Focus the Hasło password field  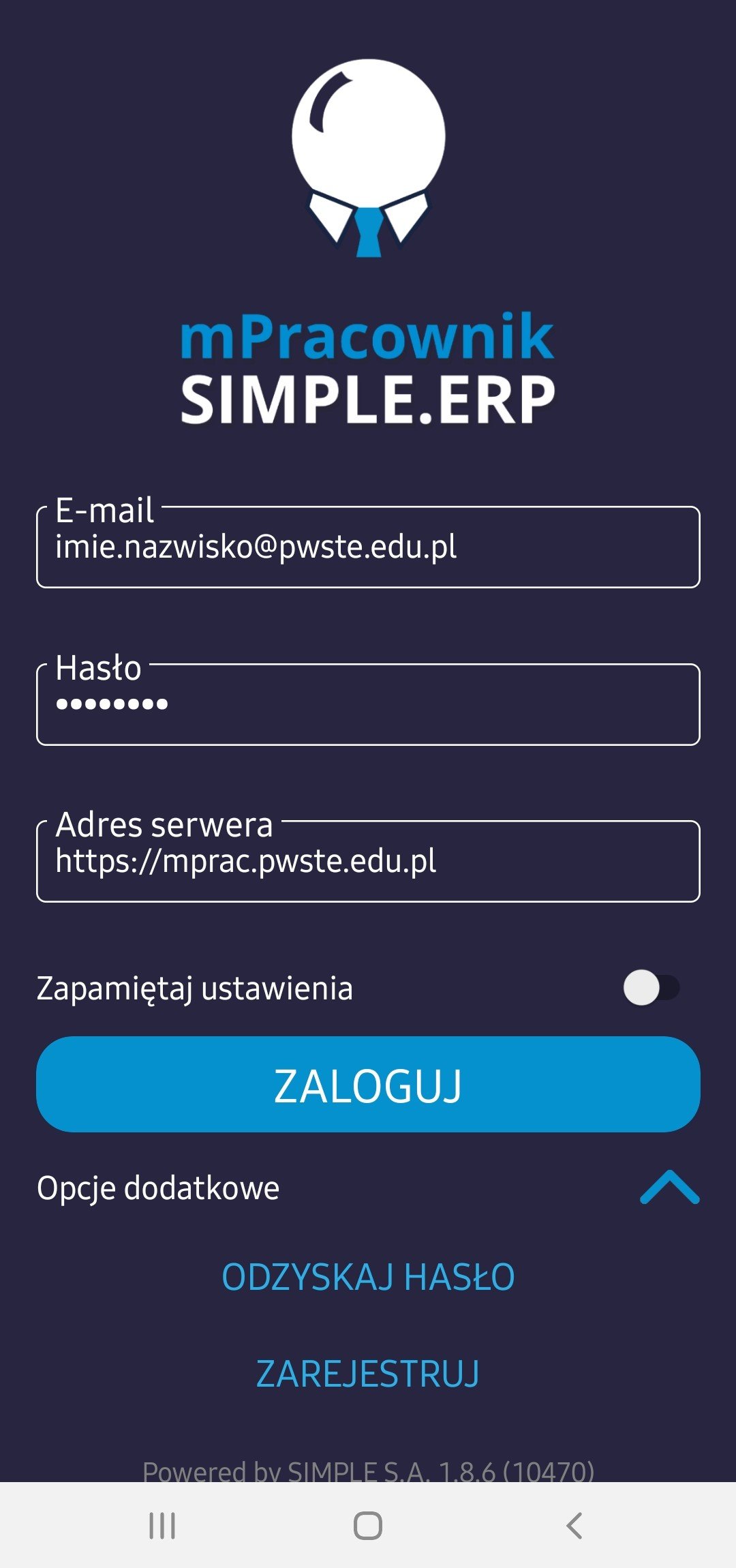[368, 705]
